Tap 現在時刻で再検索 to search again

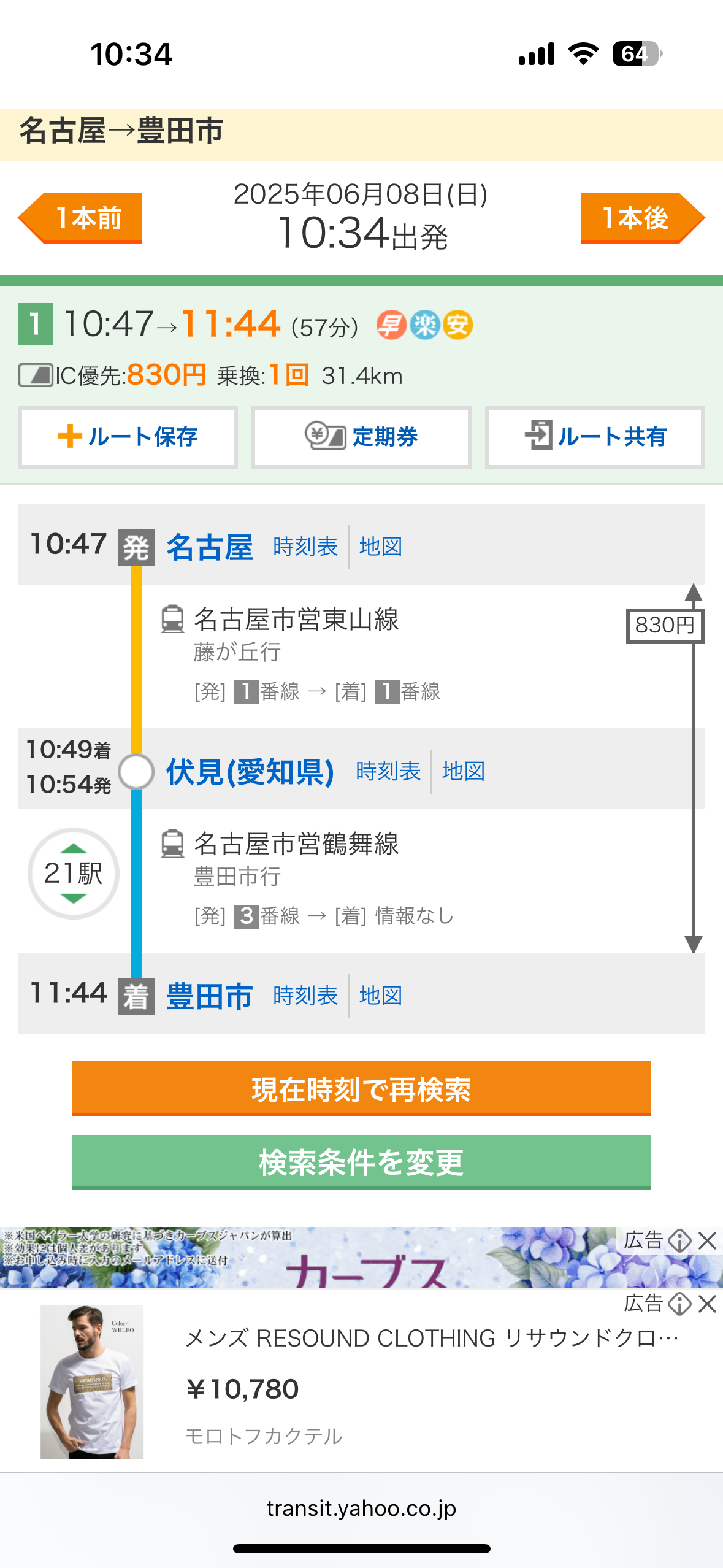coord(361,1089)
